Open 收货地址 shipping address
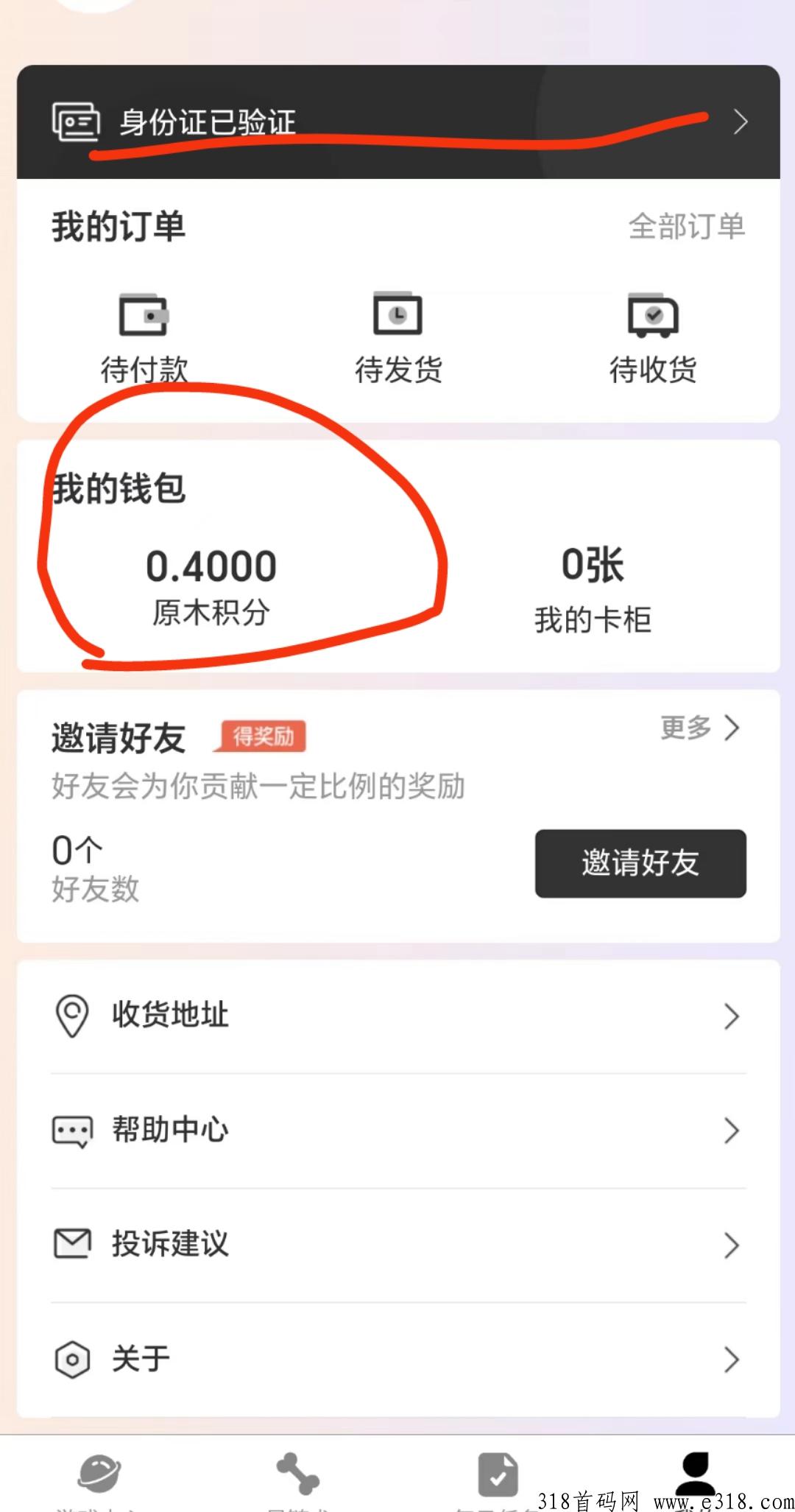 click(x=398, y=1016)
